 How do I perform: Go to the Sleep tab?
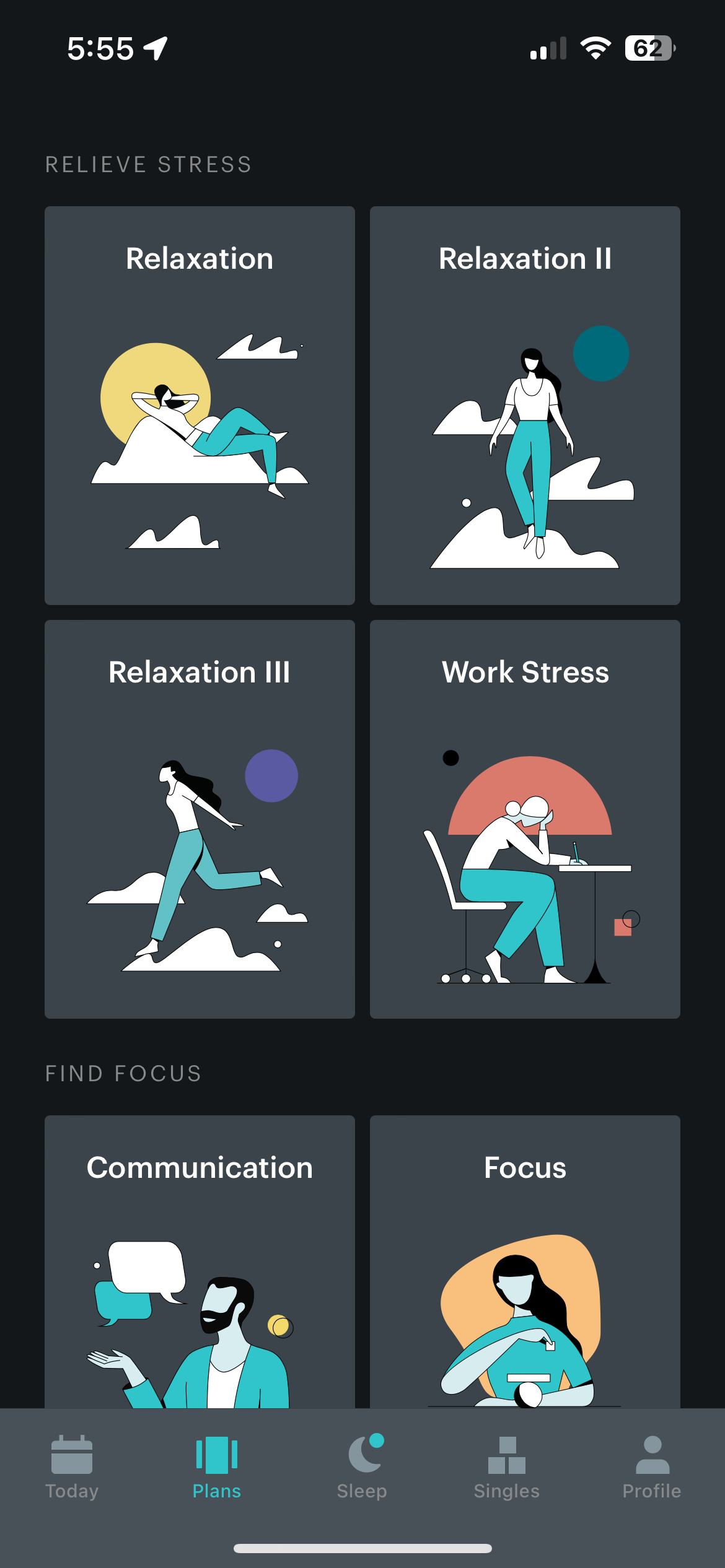362,1466
